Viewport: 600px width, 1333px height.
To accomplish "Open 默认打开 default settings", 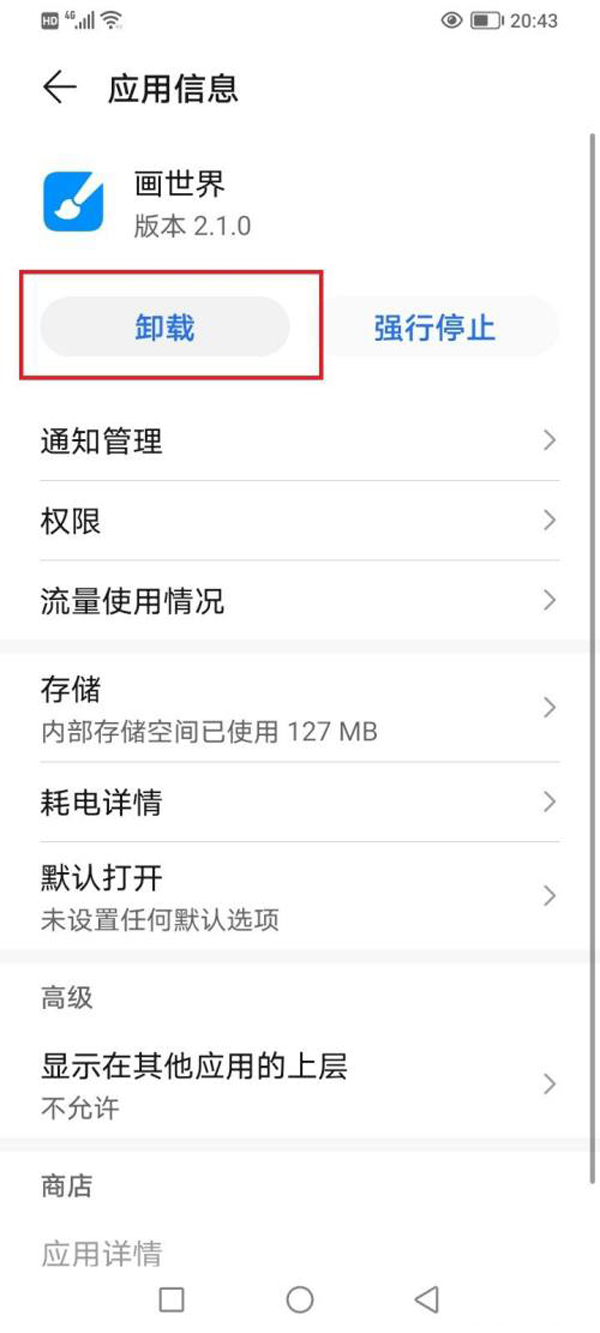I will coord(298,896).
